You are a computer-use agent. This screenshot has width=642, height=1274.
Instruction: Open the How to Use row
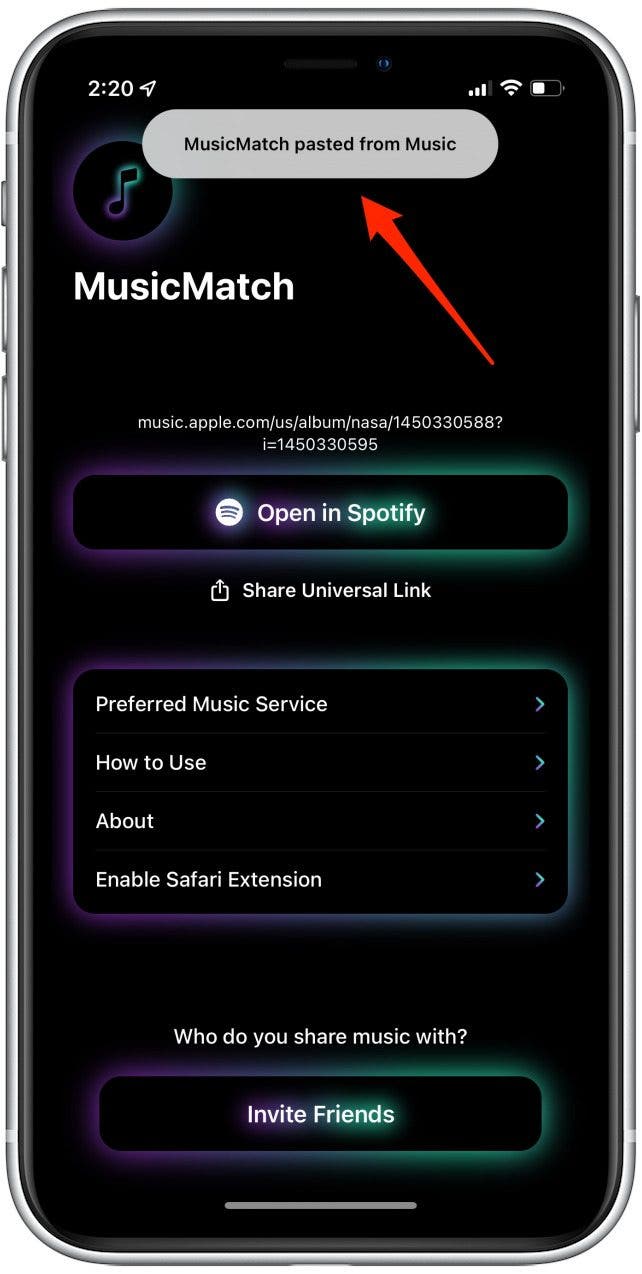pos(320,762)
